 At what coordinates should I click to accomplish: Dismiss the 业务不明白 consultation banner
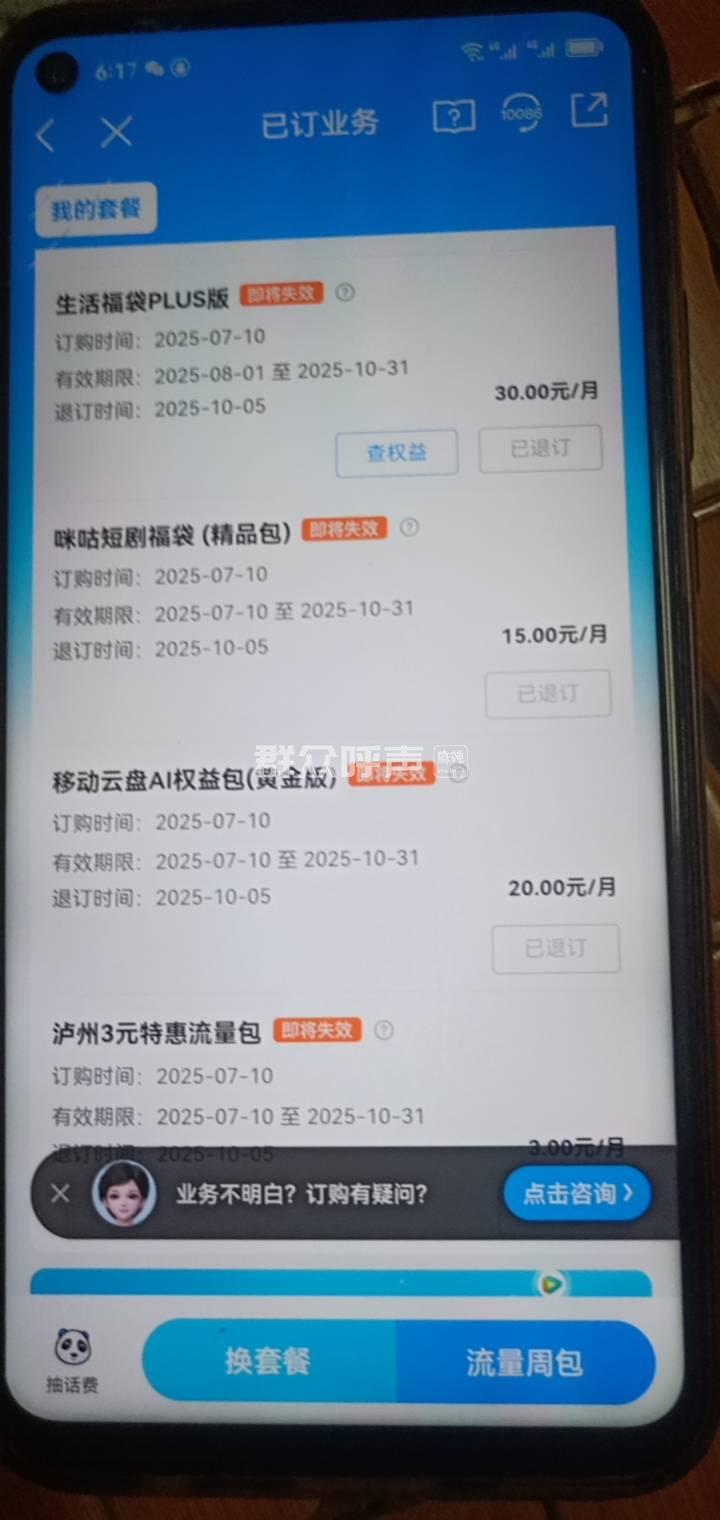(x=60, y=1192)
